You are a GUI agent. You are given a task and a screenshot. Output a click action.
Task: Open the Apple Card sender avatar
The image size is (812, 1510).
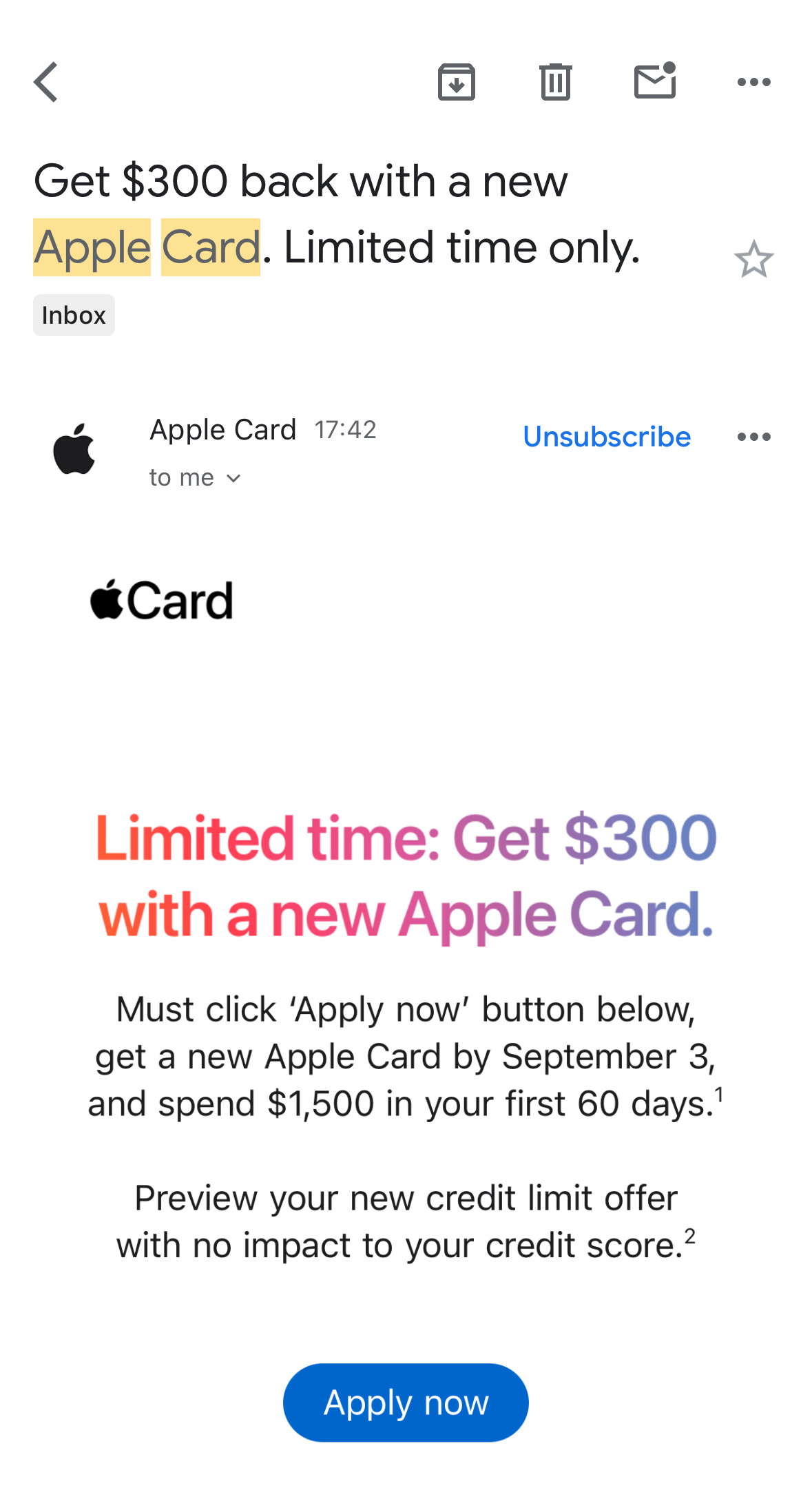pos(74,449)
